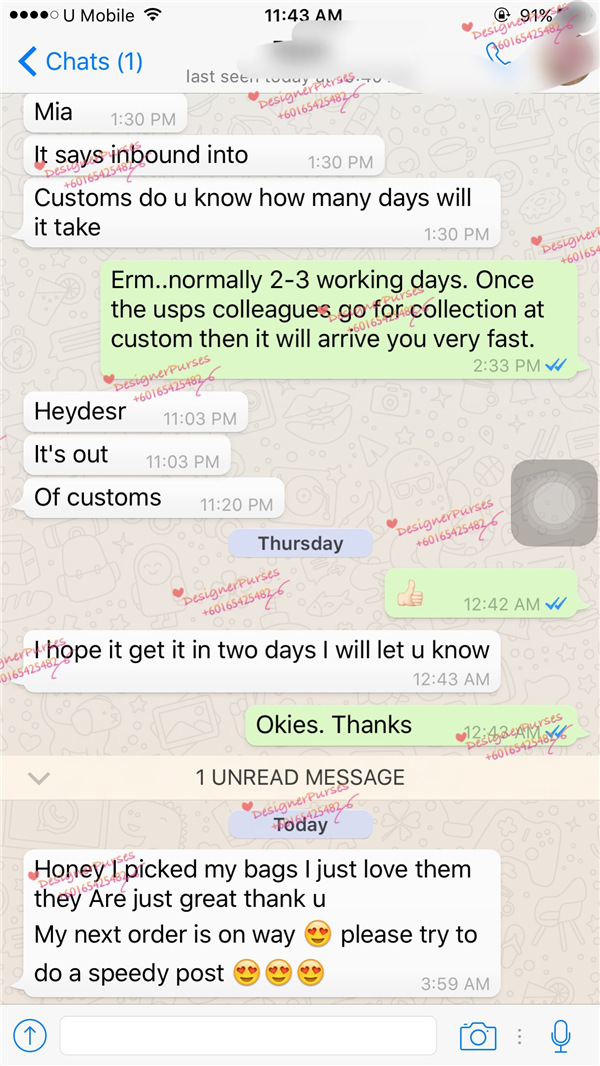600x1066 pixels.
Task: Tap the microphone to record voice message
Action: coord(561,1036)
